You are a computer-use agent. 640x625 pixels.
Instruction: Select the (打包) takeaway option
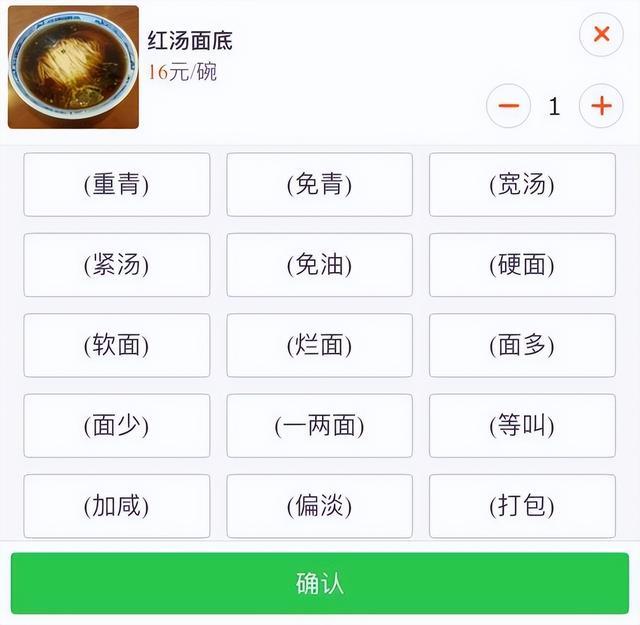click(x=522, y=506)
